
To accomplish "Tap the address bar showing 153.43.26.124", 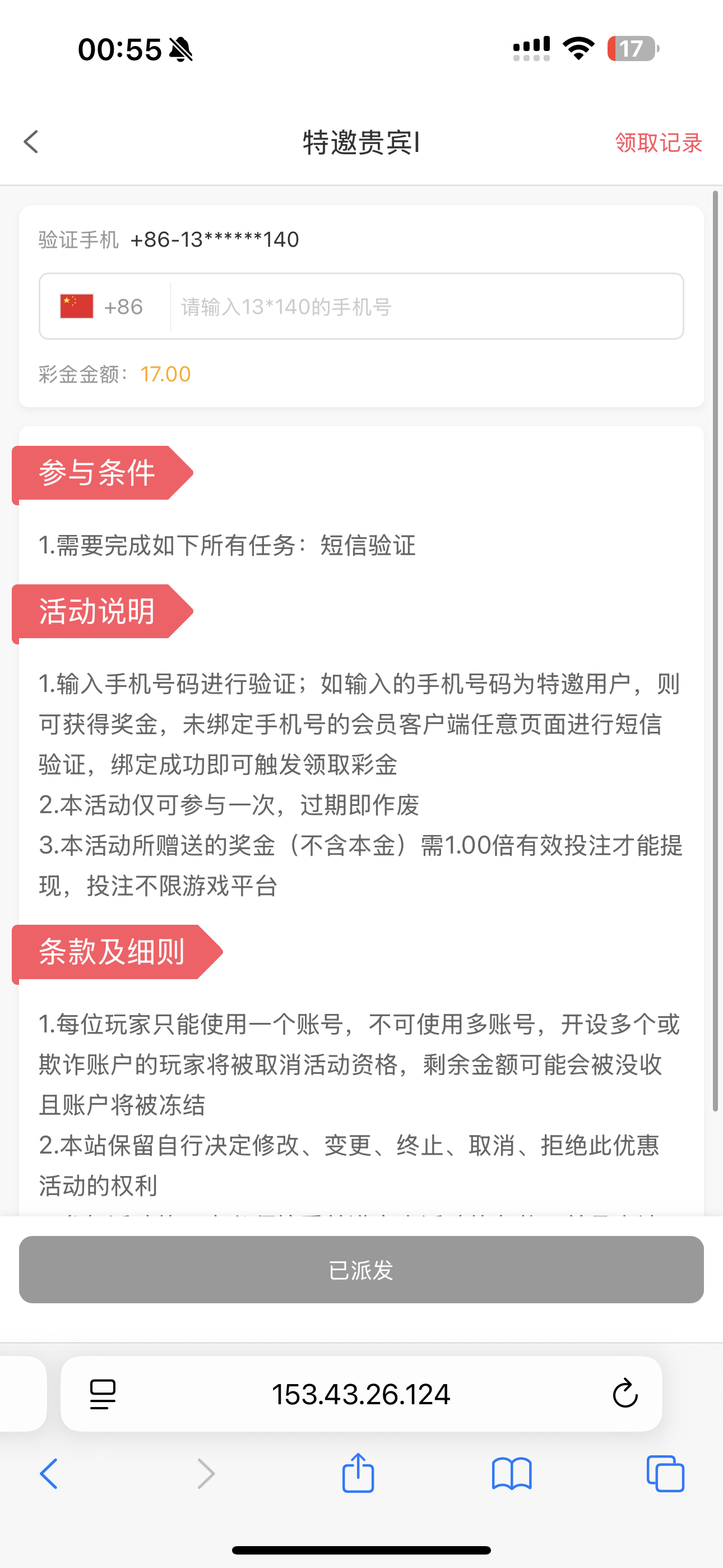I will click(361, 1394).
